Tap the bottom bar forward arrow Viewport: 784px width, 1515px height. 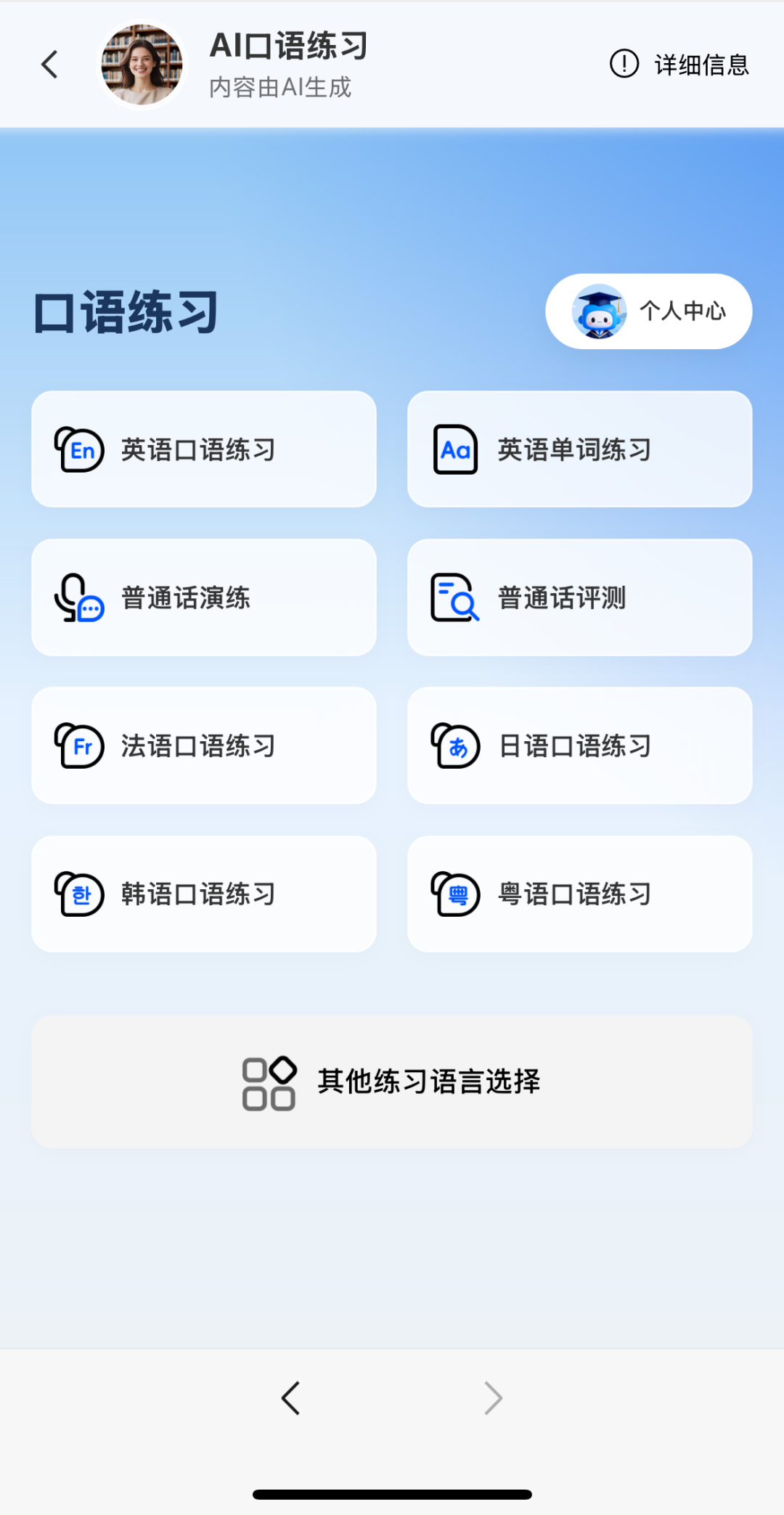[493, 1397]
